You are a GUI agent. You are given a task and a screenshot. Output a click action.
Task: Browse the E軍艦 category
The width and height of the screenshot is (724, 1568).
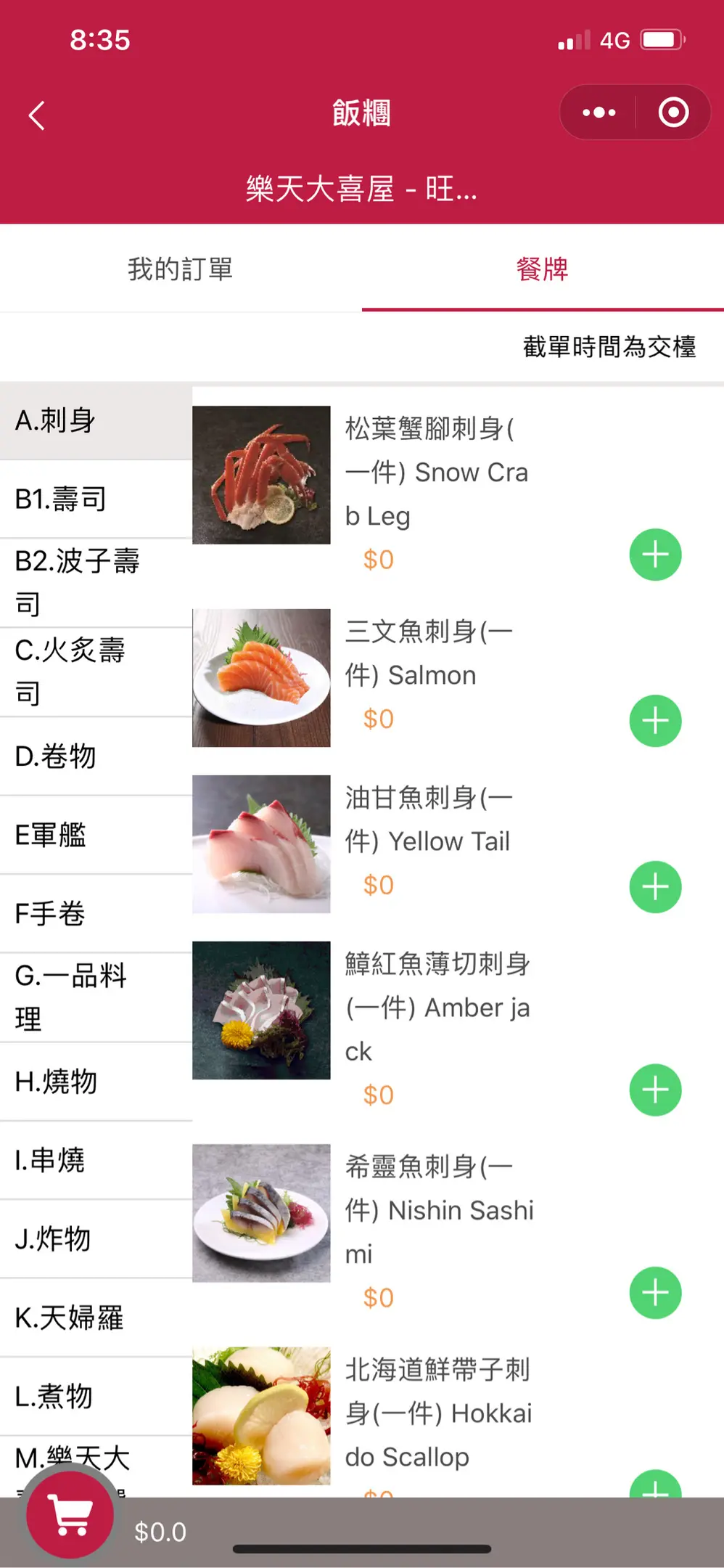(96, 835)
